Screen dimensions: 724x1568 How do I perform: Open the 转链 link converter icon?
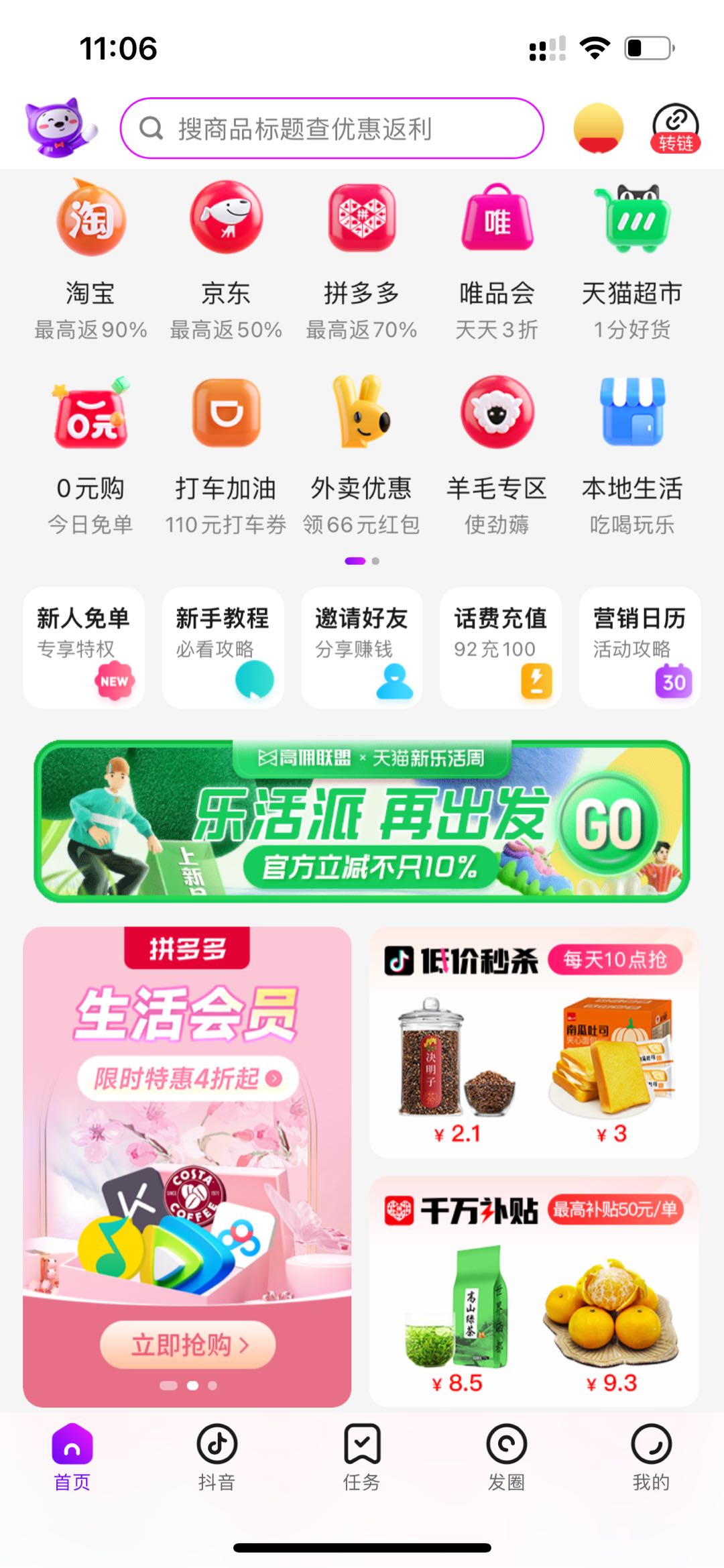[x=675, y=128]
